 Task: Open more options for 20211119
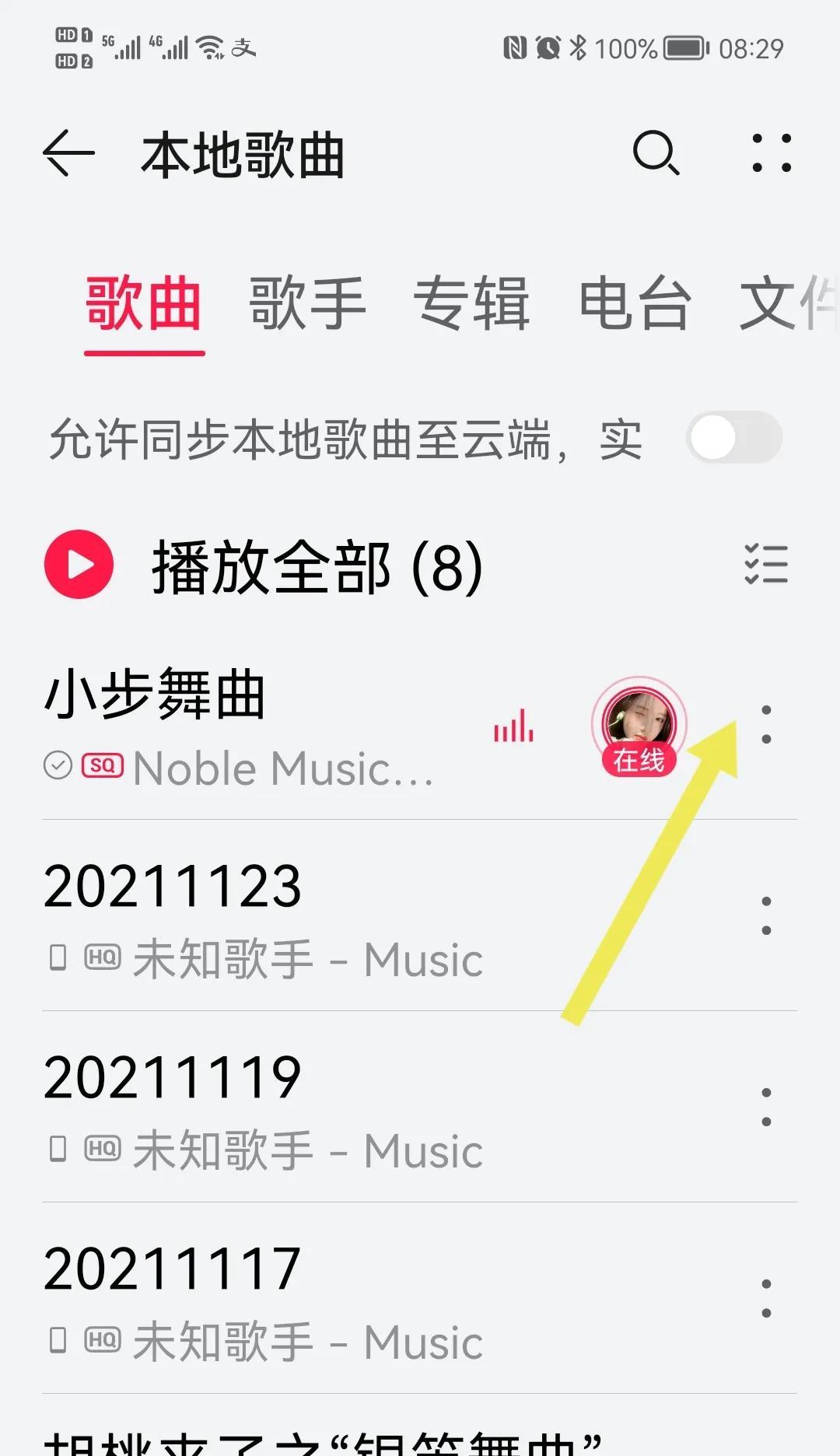click(766, 1107)
